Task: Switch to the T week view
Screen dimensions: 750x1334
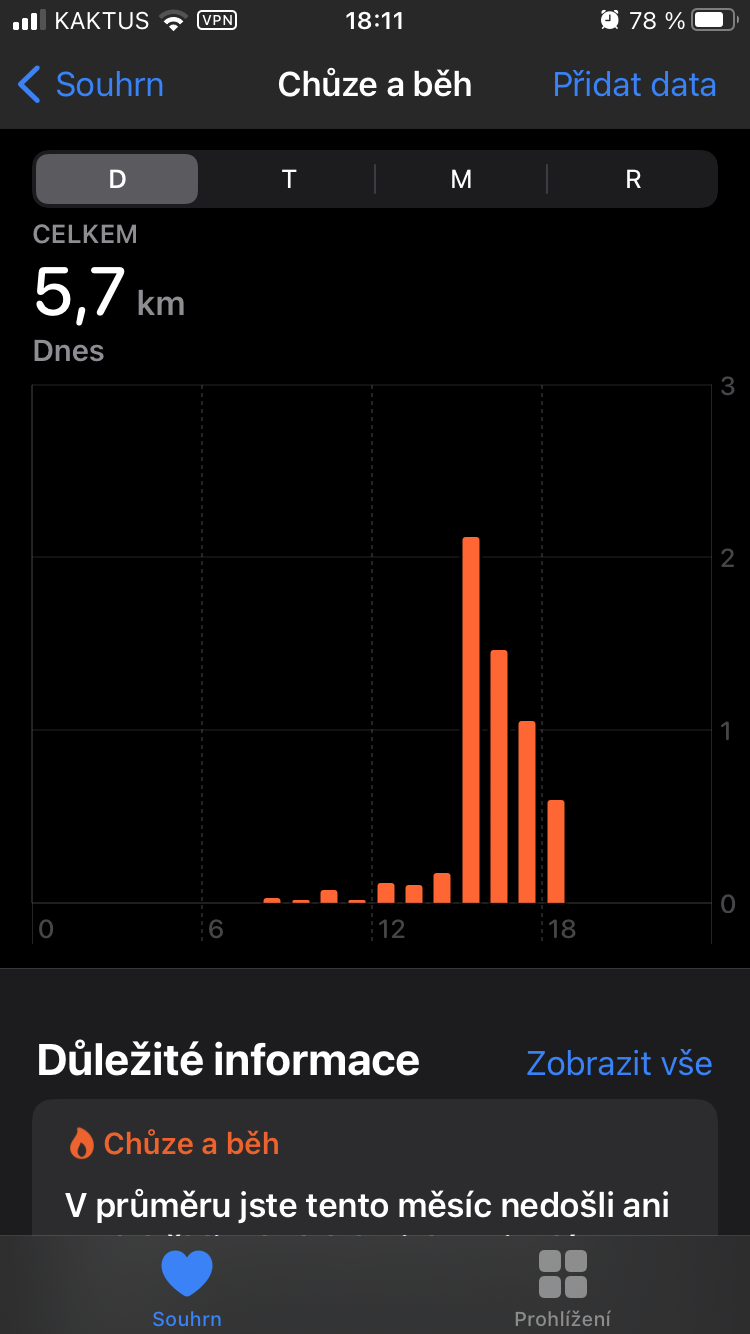Action: coord(289,180)
